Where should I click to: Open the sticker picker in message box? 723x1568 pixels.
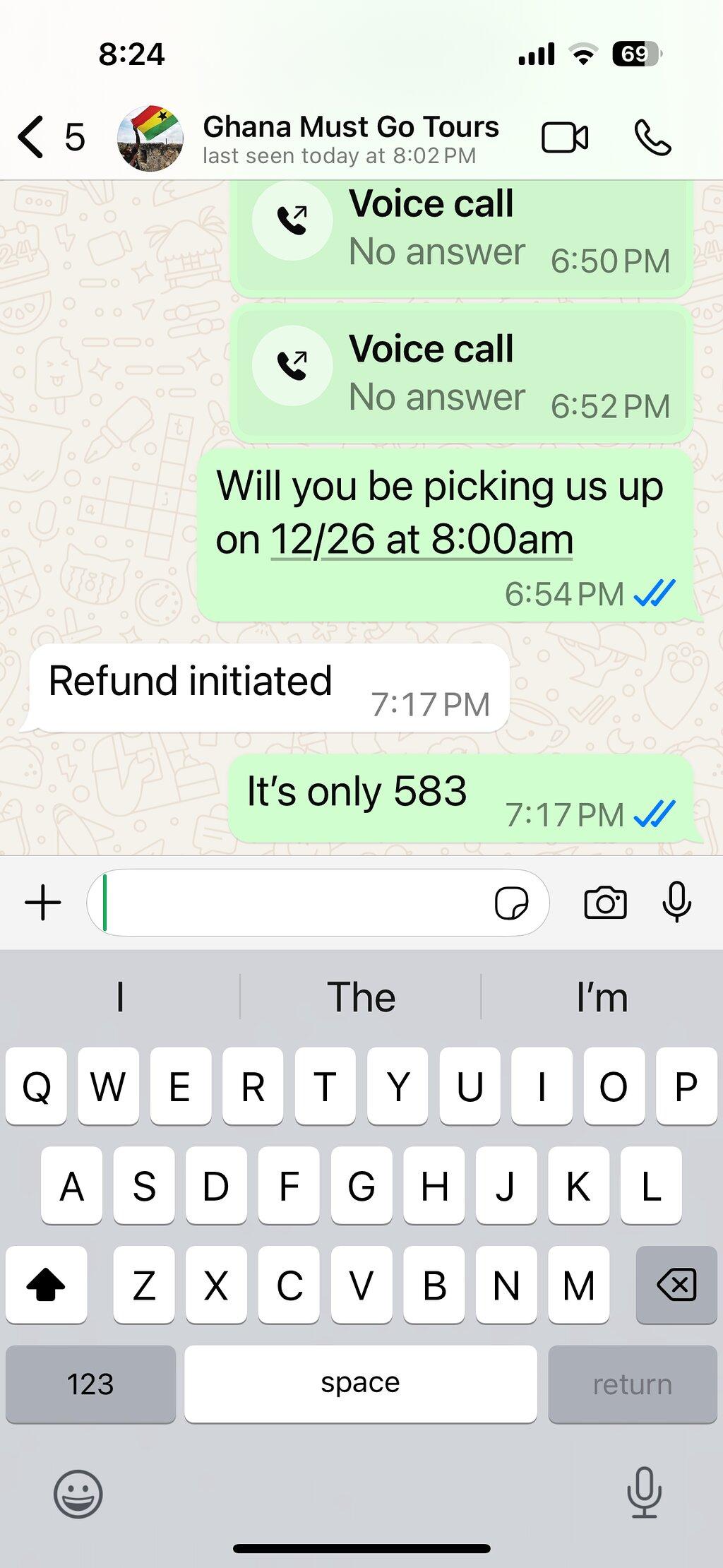pyautogui.click(x=511, y=903)
